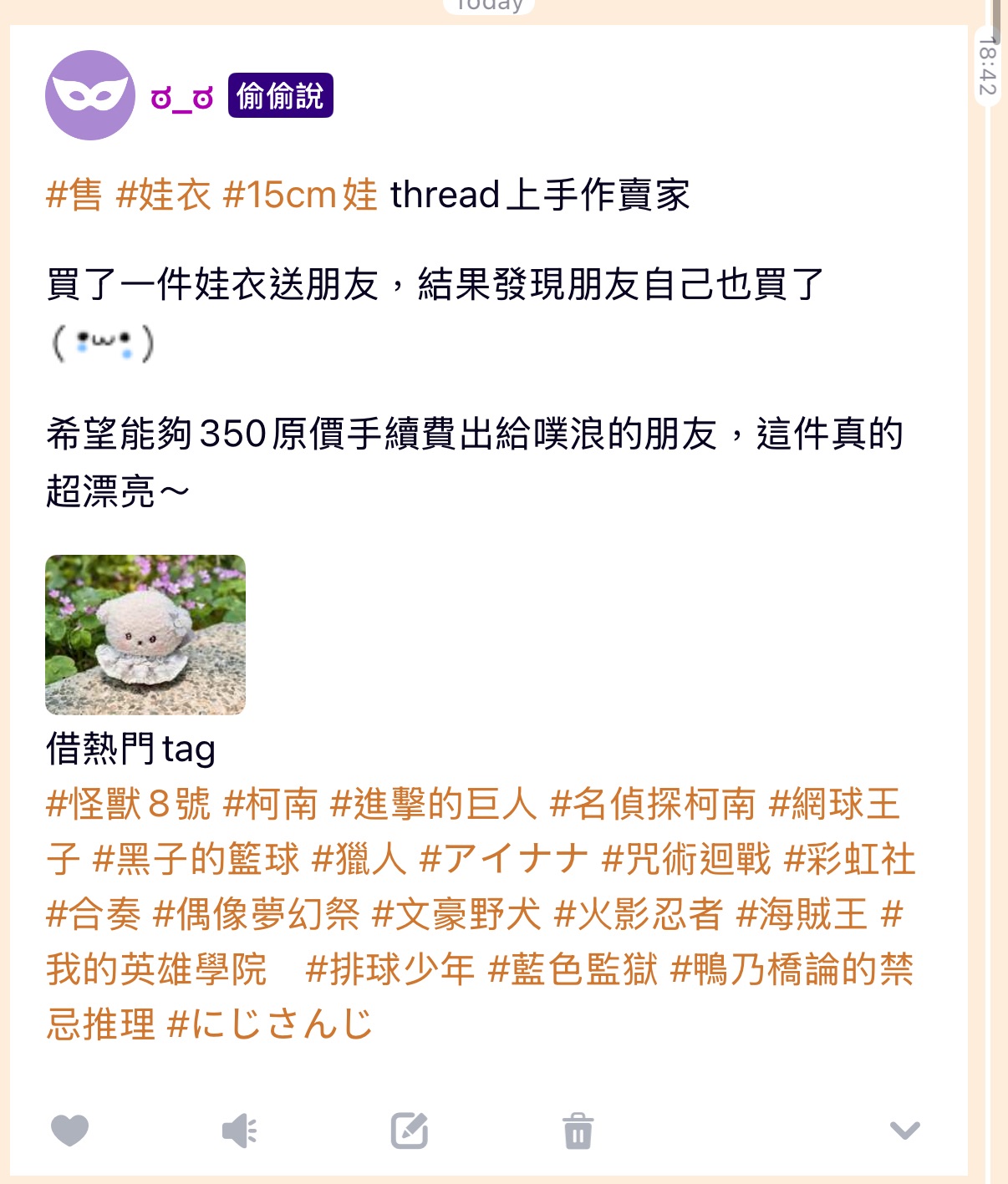
Task: Open the #名偵探柯南 hashtag
Action: 653,805
